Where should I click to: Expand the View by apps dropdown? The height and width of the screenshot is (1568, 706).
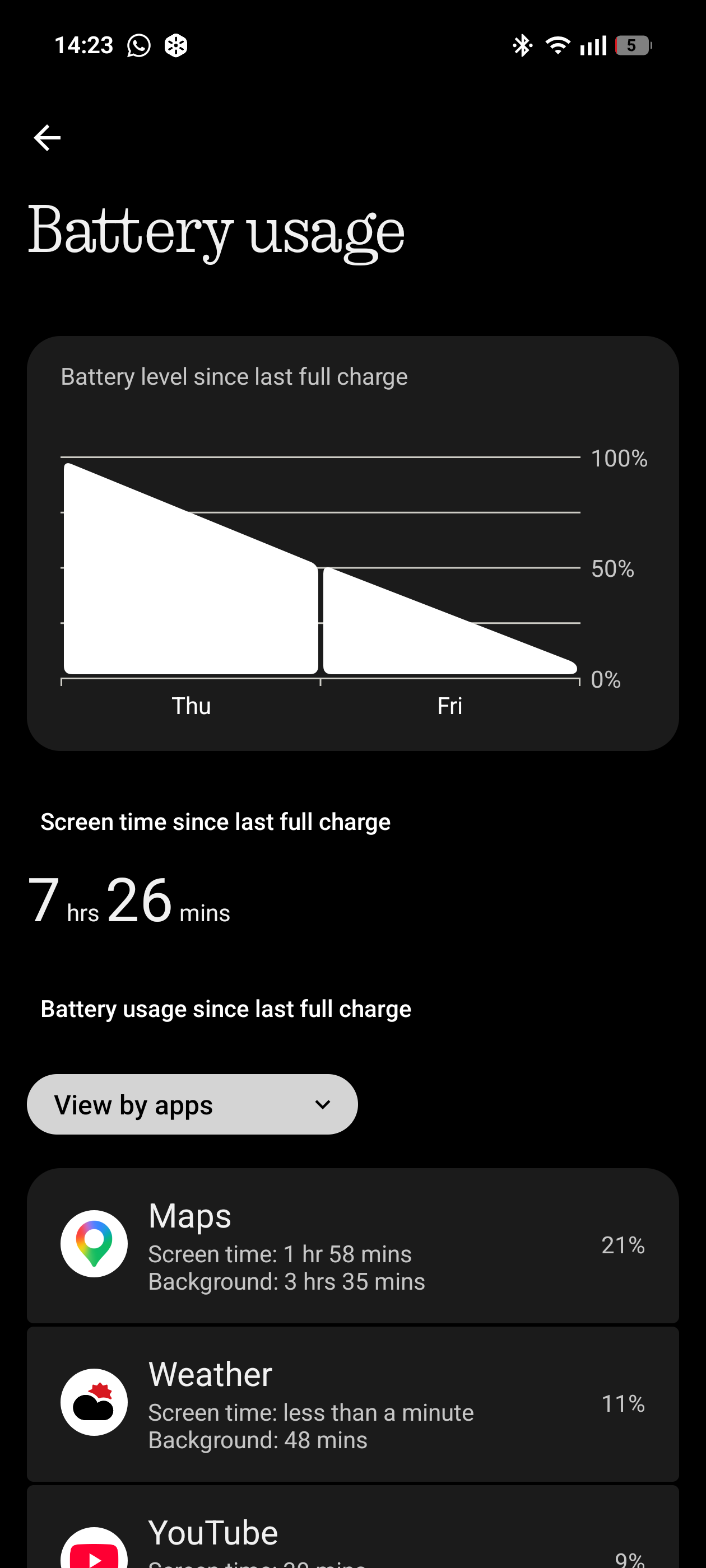(192, 1104)
